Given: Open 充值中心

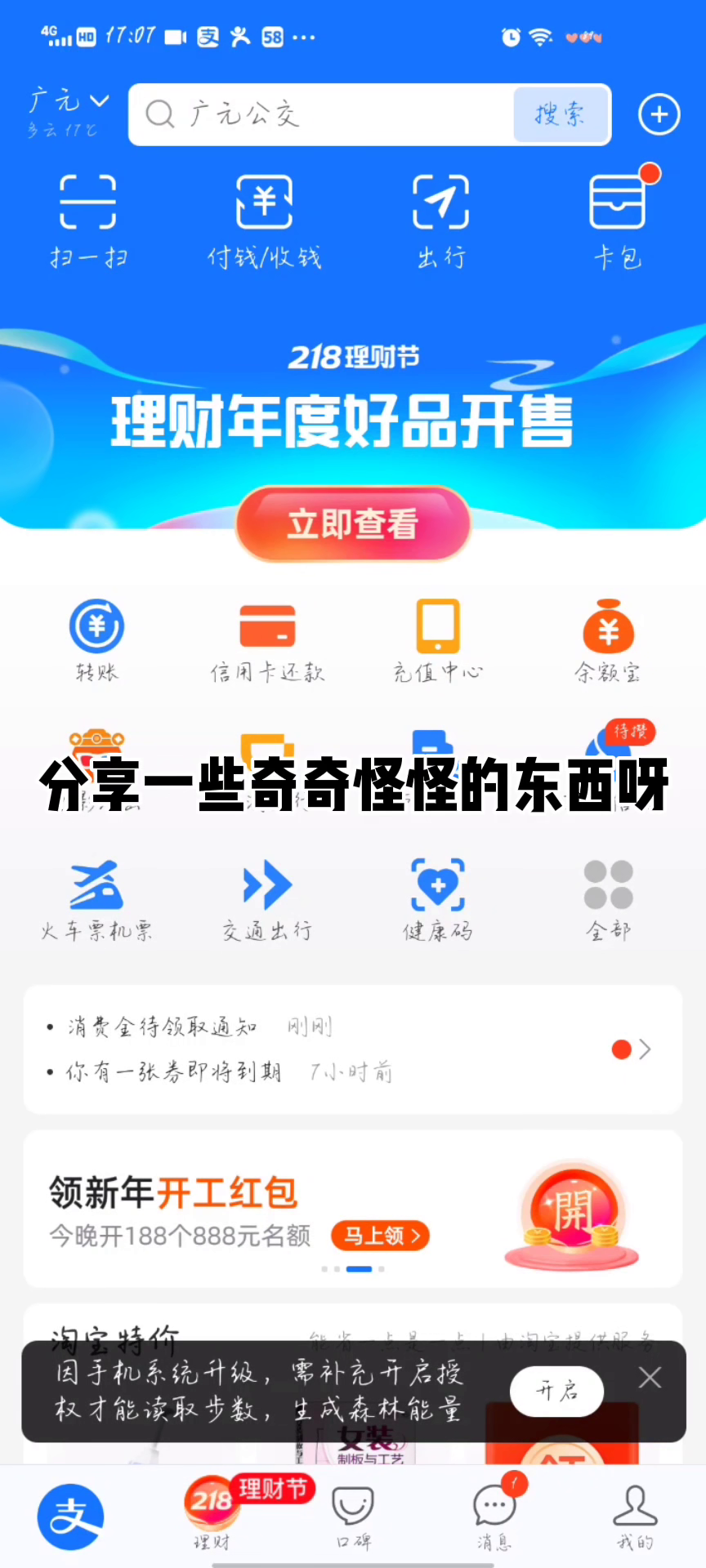Looking at the screenshot, I should coord(438,641).
